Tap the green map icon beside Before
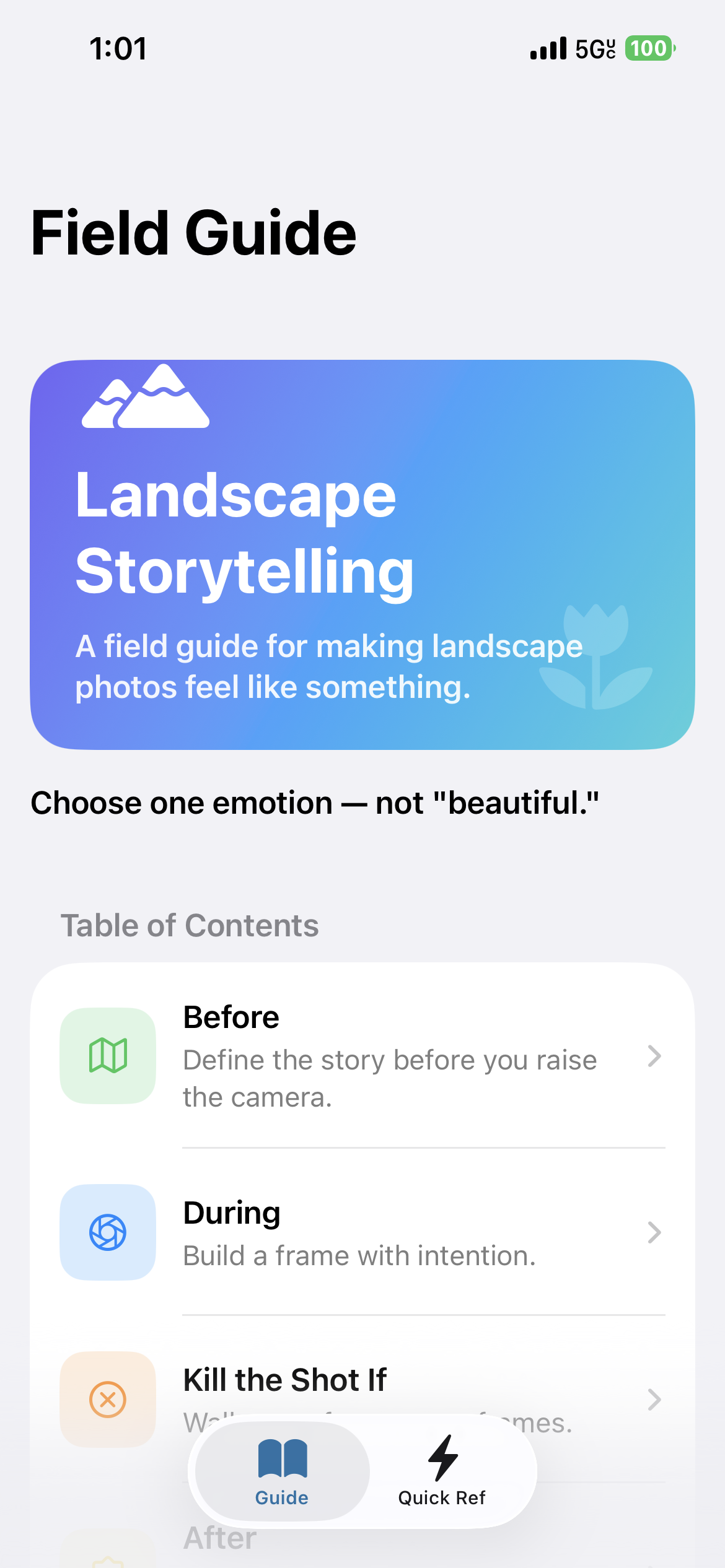725x1568 pixels. 107,1056
